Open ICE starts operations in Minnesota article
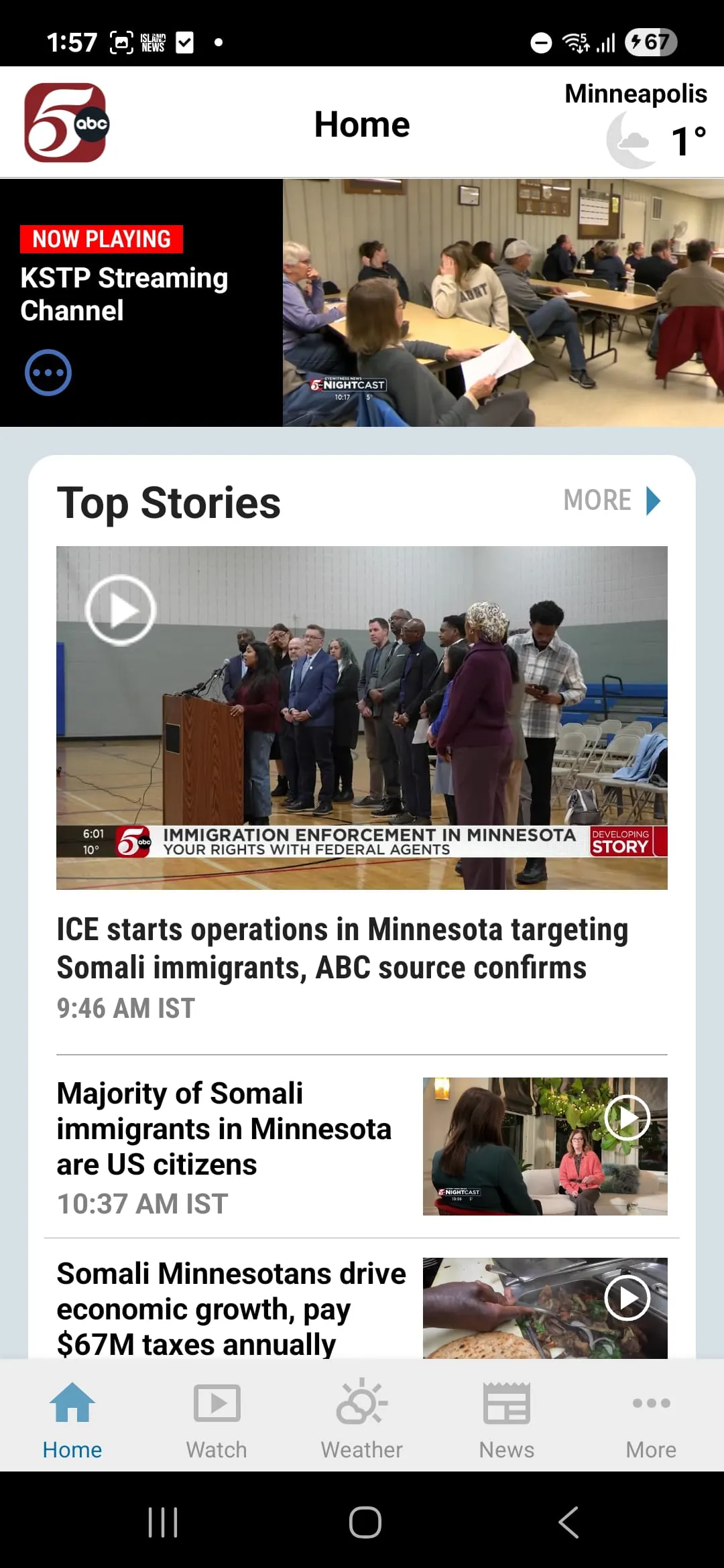The height and width of the screenshot is (1568, 724). (x=342, y=947)
